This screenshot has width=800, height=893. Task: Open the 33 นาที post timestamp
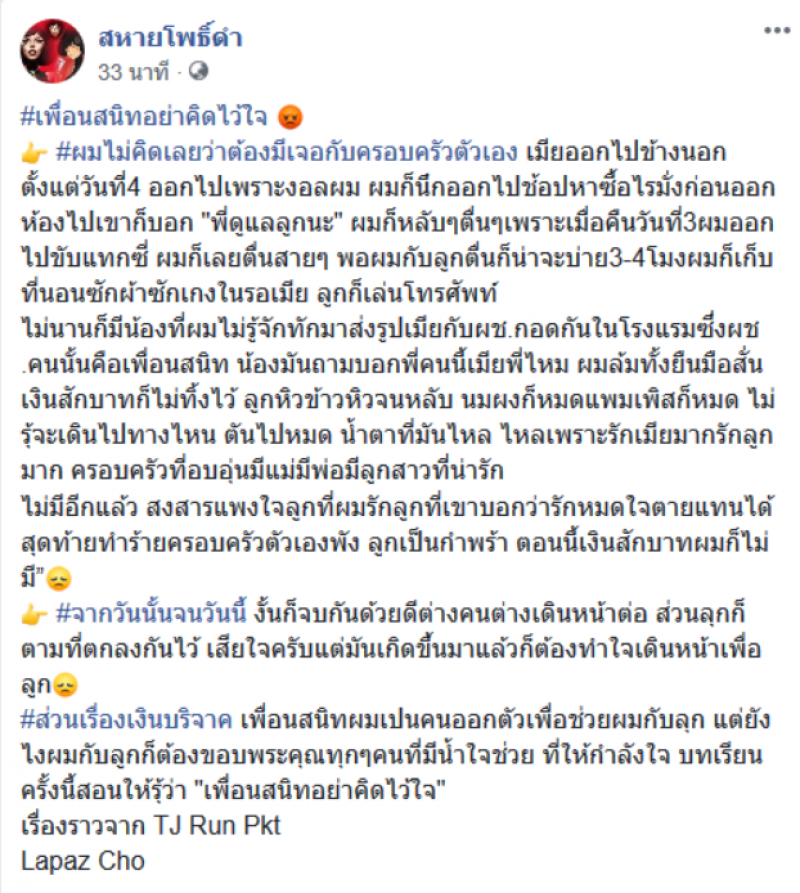click(134, 72)
